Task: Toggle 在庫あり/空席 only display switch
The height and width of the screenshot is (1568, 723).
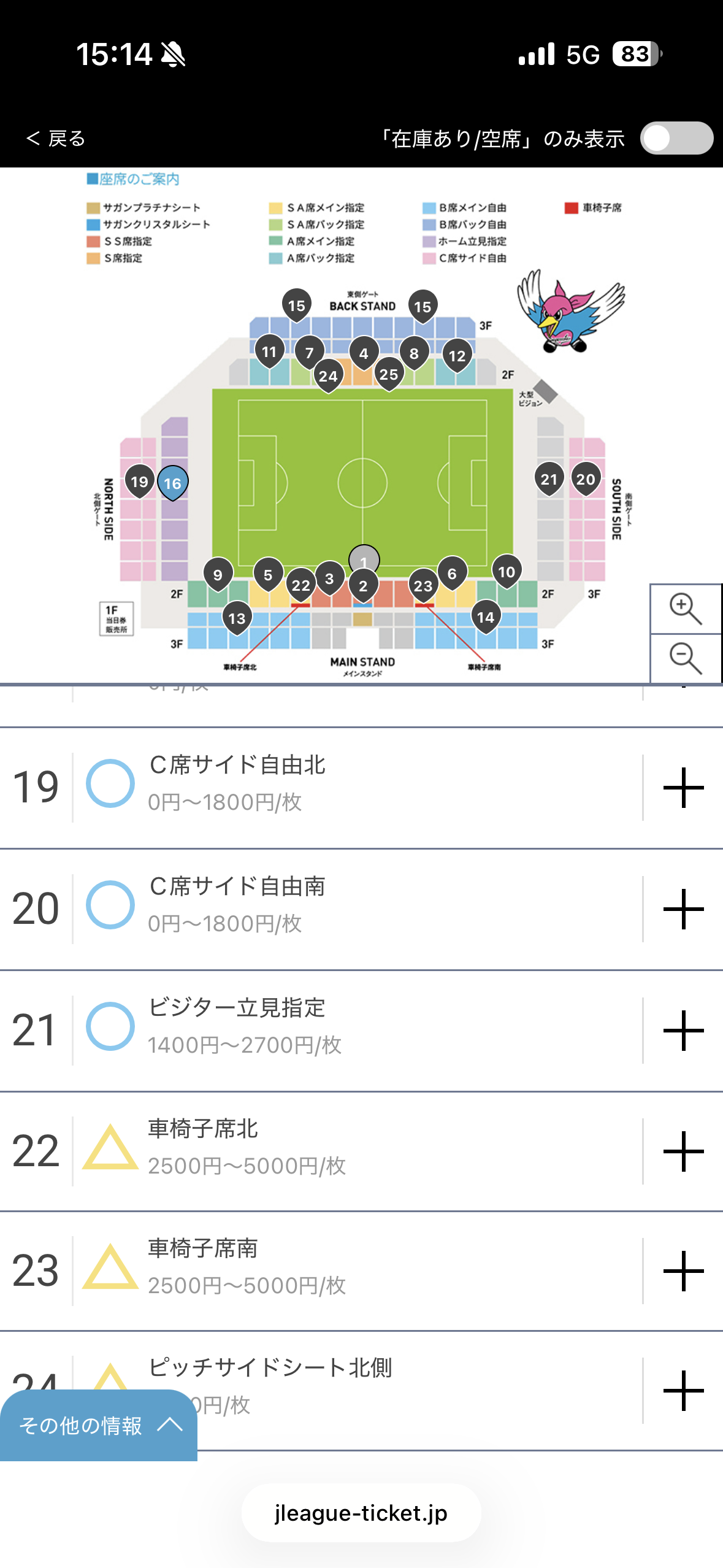Action: coord(676,138)
